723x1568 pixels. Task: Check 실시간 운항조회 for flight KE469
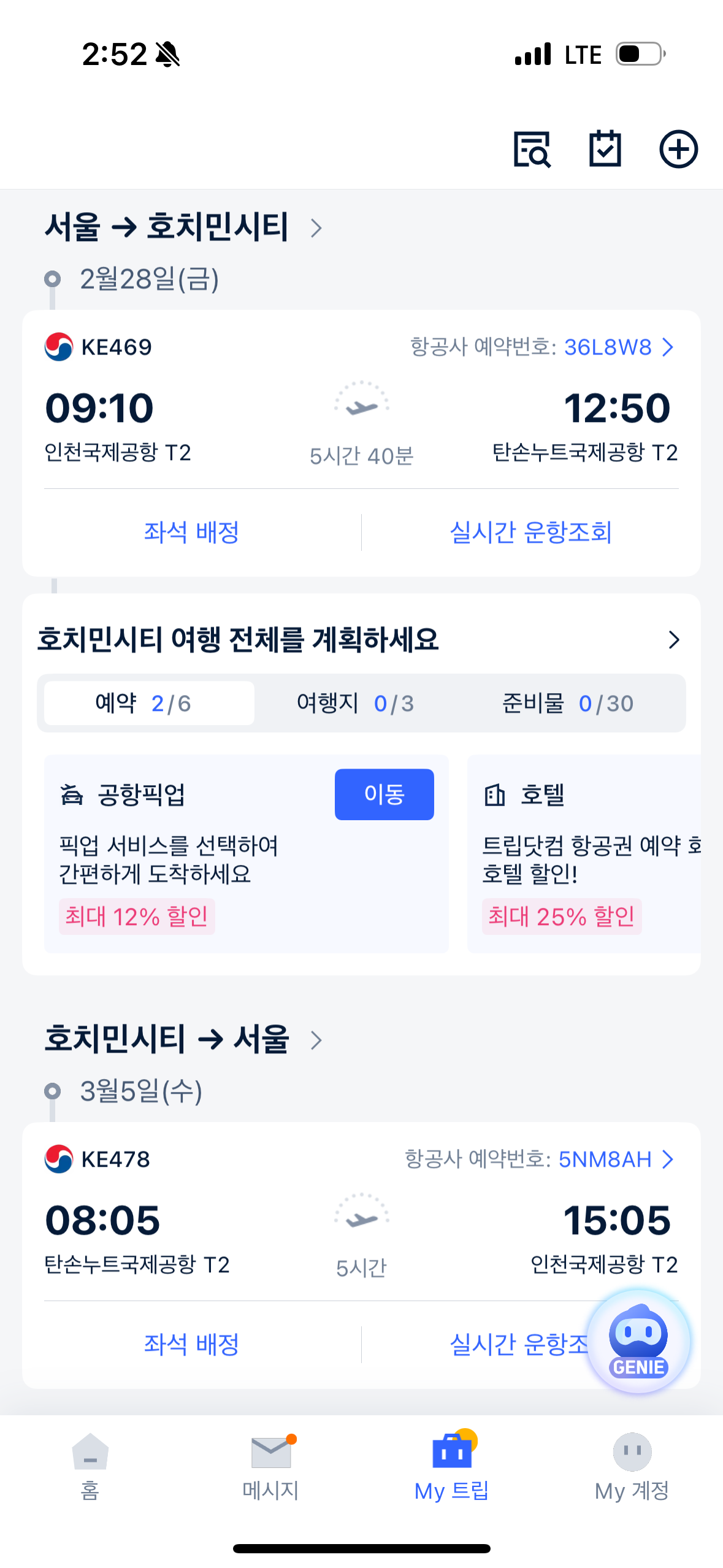point(530,532)
